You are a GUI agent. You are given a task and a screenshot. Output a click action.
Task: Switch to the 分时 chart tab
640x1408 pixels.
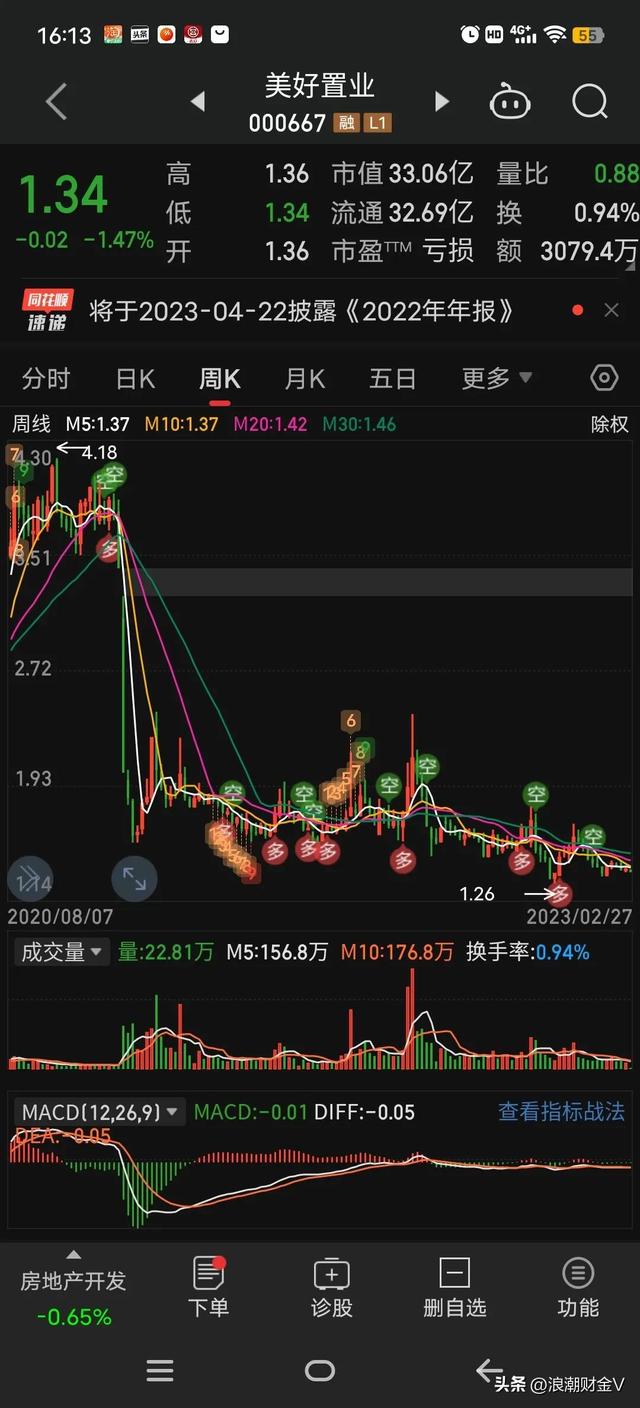pos(46,379)
